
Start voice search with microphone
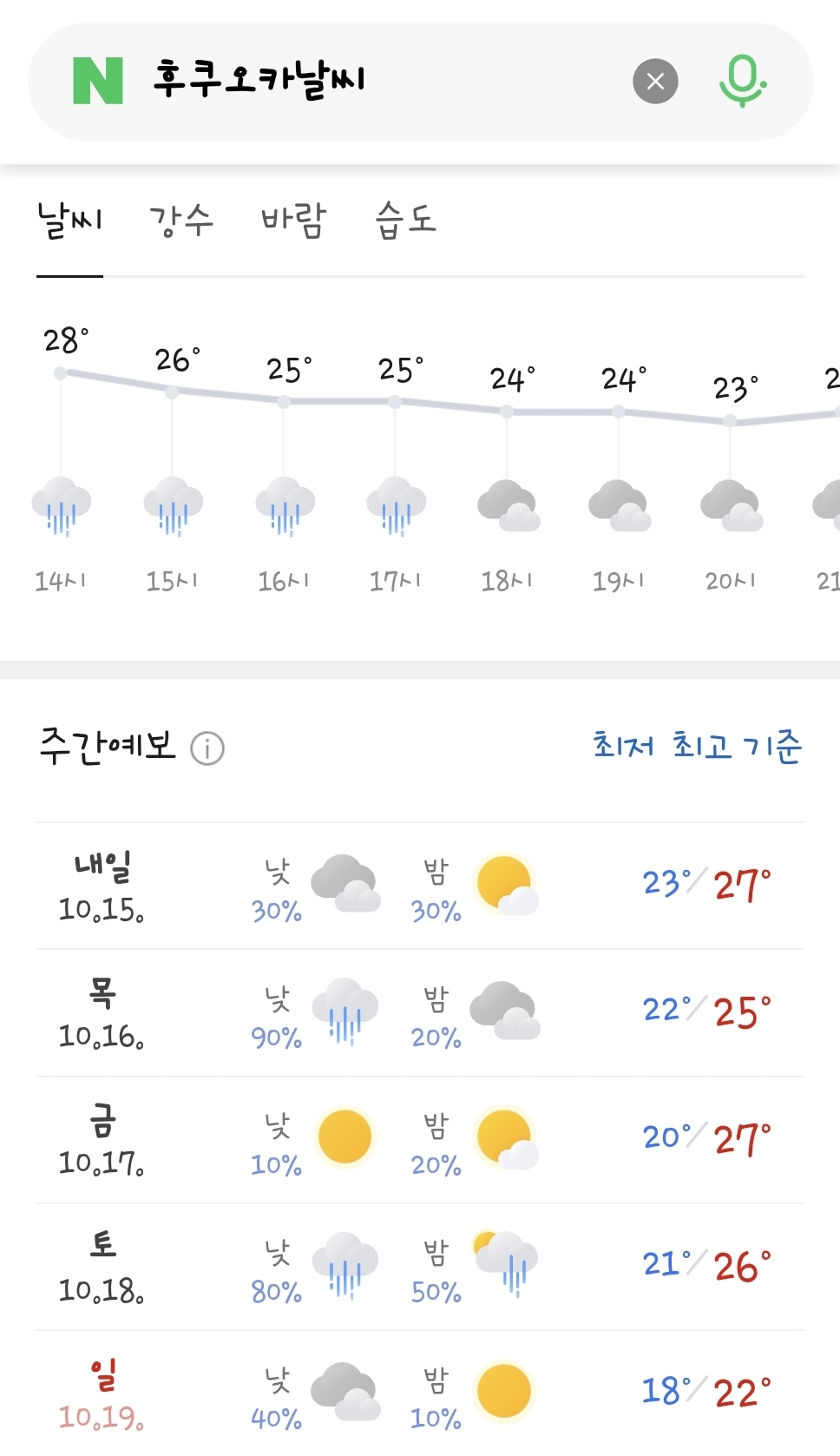tap(742, 81)
